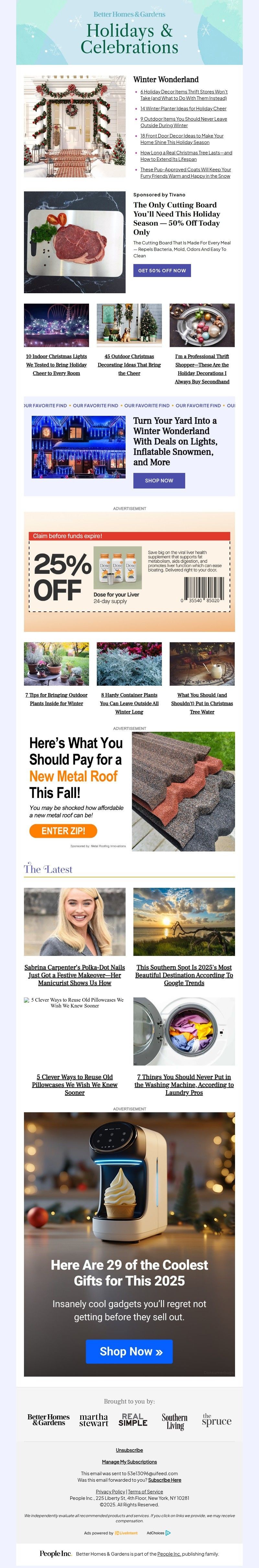Open 8 Hardy Container Plants article
The image size is (259, 1568).
click(129, 703)
